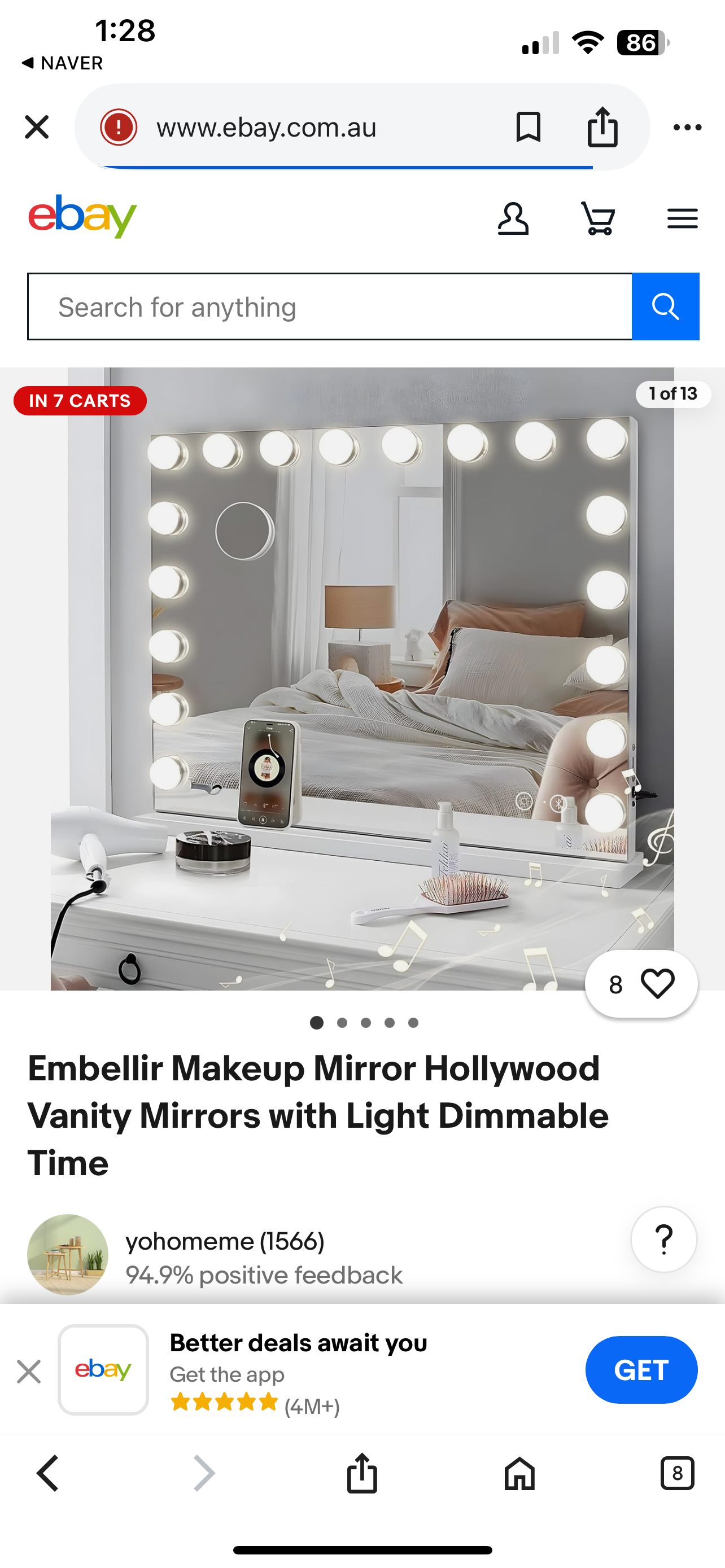Close the in-app browser window

coord(37,127)
